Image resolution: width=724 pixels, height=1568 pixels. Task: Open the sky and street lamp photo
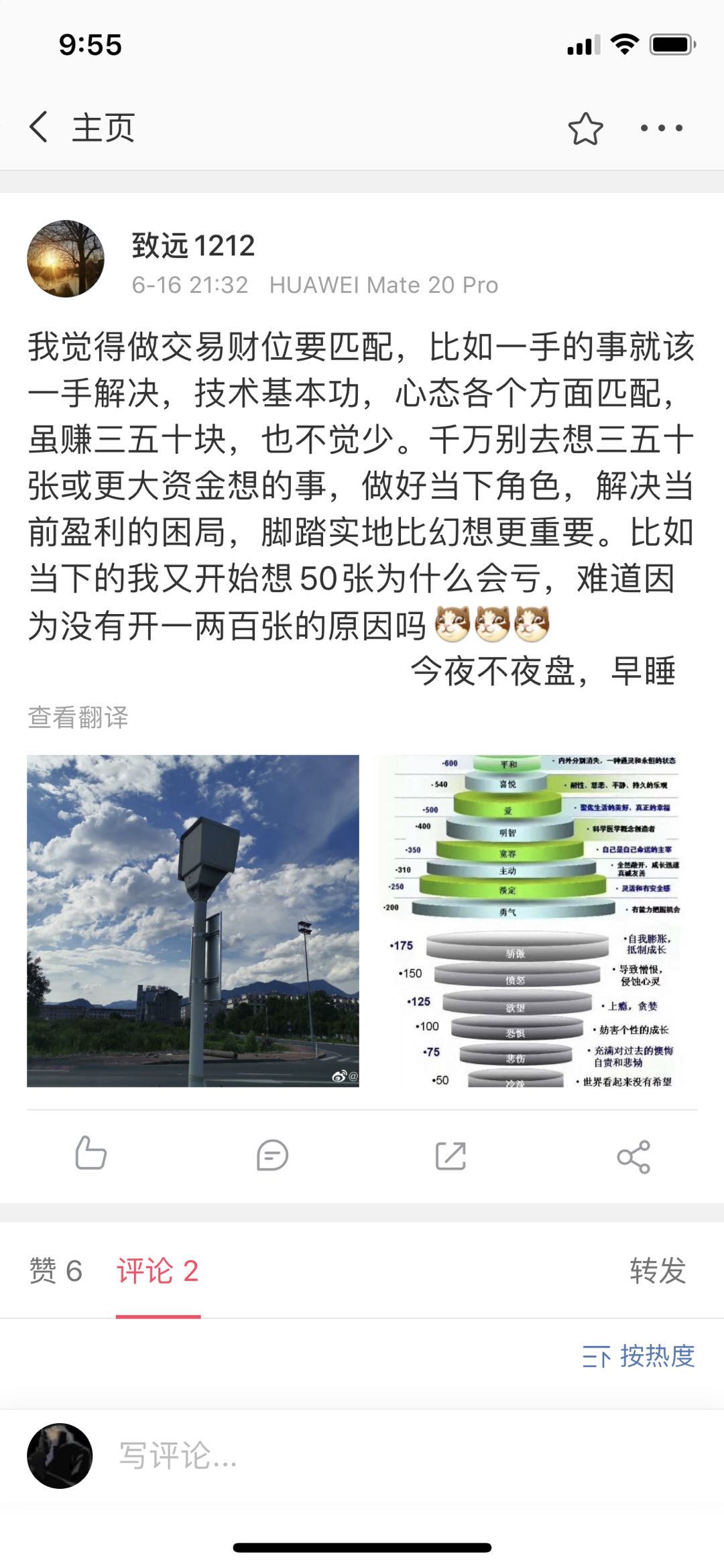[x=193, y=920]
